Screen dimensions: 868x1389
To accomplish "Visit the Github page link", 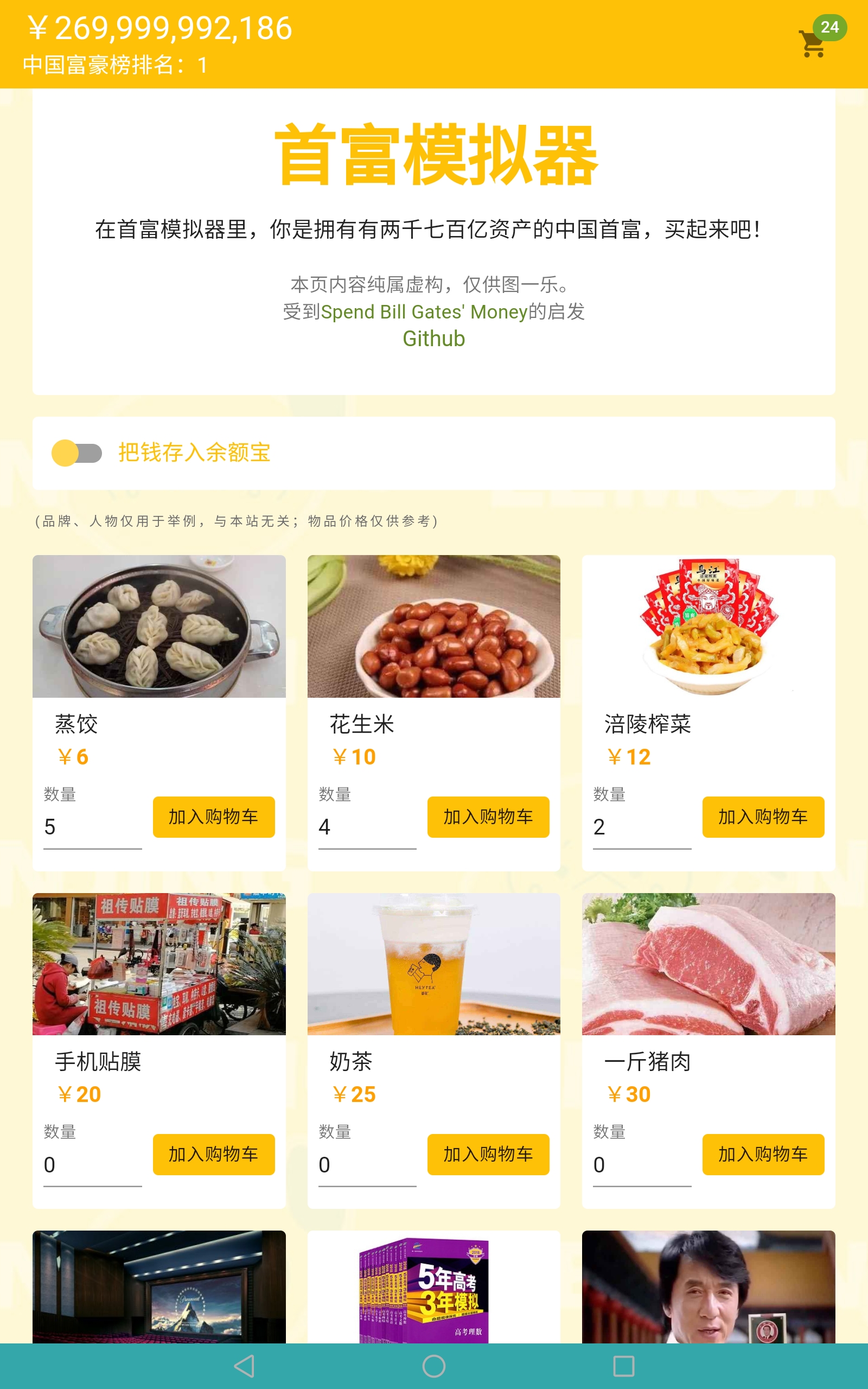I will pos(434,339).
